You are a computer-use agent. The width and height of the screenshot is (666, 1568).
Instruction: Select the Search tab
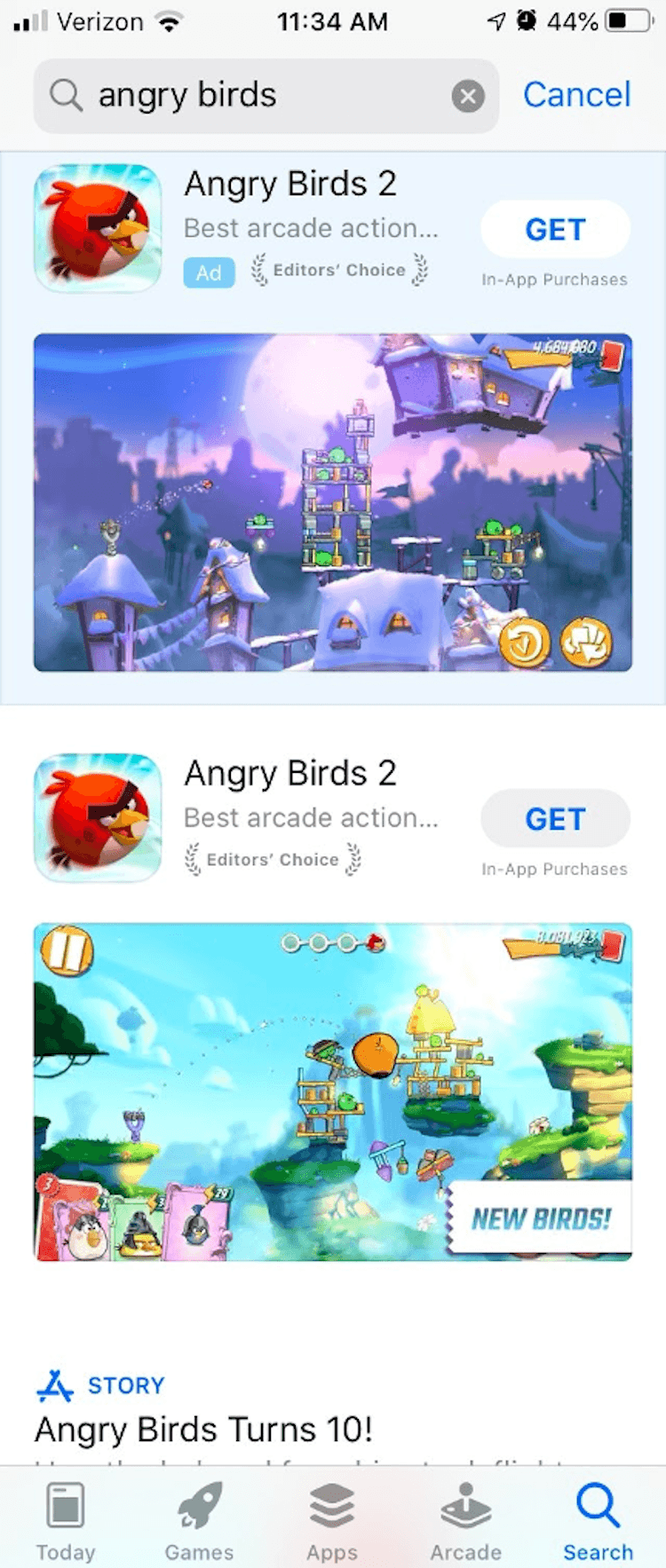pyautogui.click(x=598, y=1520)
